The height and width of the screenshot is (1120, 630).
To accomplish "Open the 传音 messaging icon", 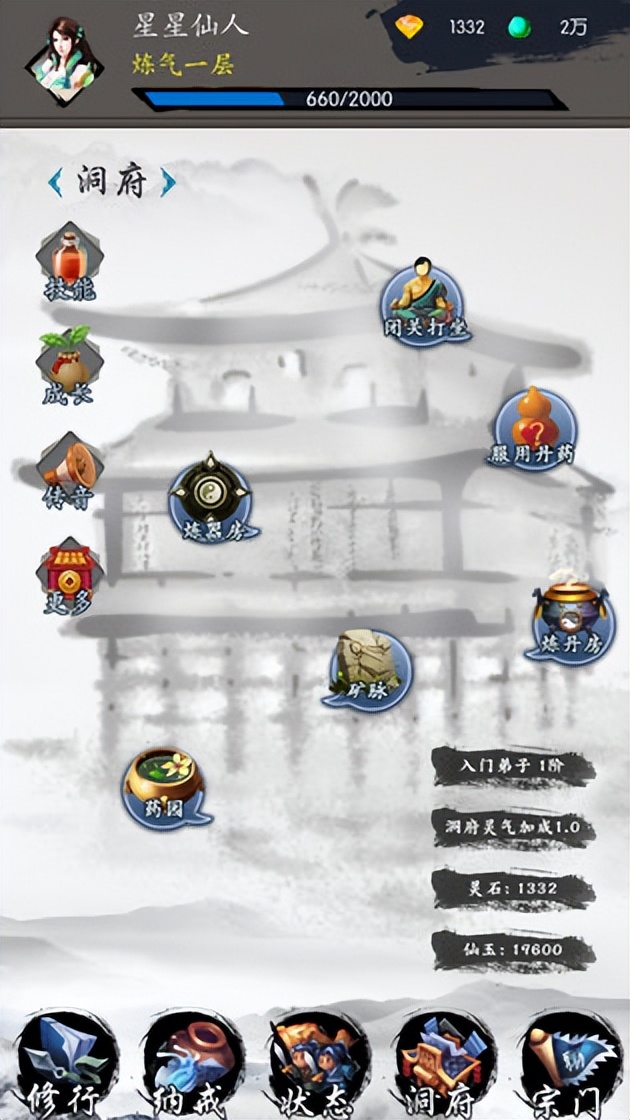I will pos(69,470).
